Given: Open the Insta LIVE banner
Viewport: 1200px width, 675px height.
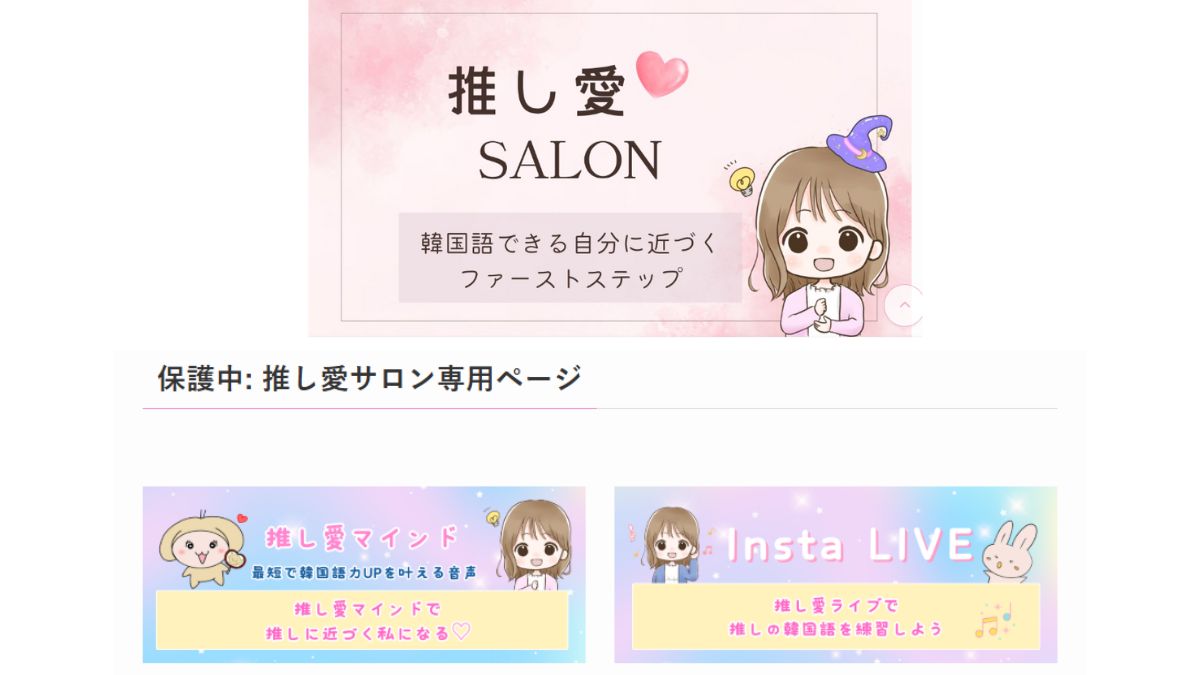Looking at the screenshot, I should click(835, 574).
